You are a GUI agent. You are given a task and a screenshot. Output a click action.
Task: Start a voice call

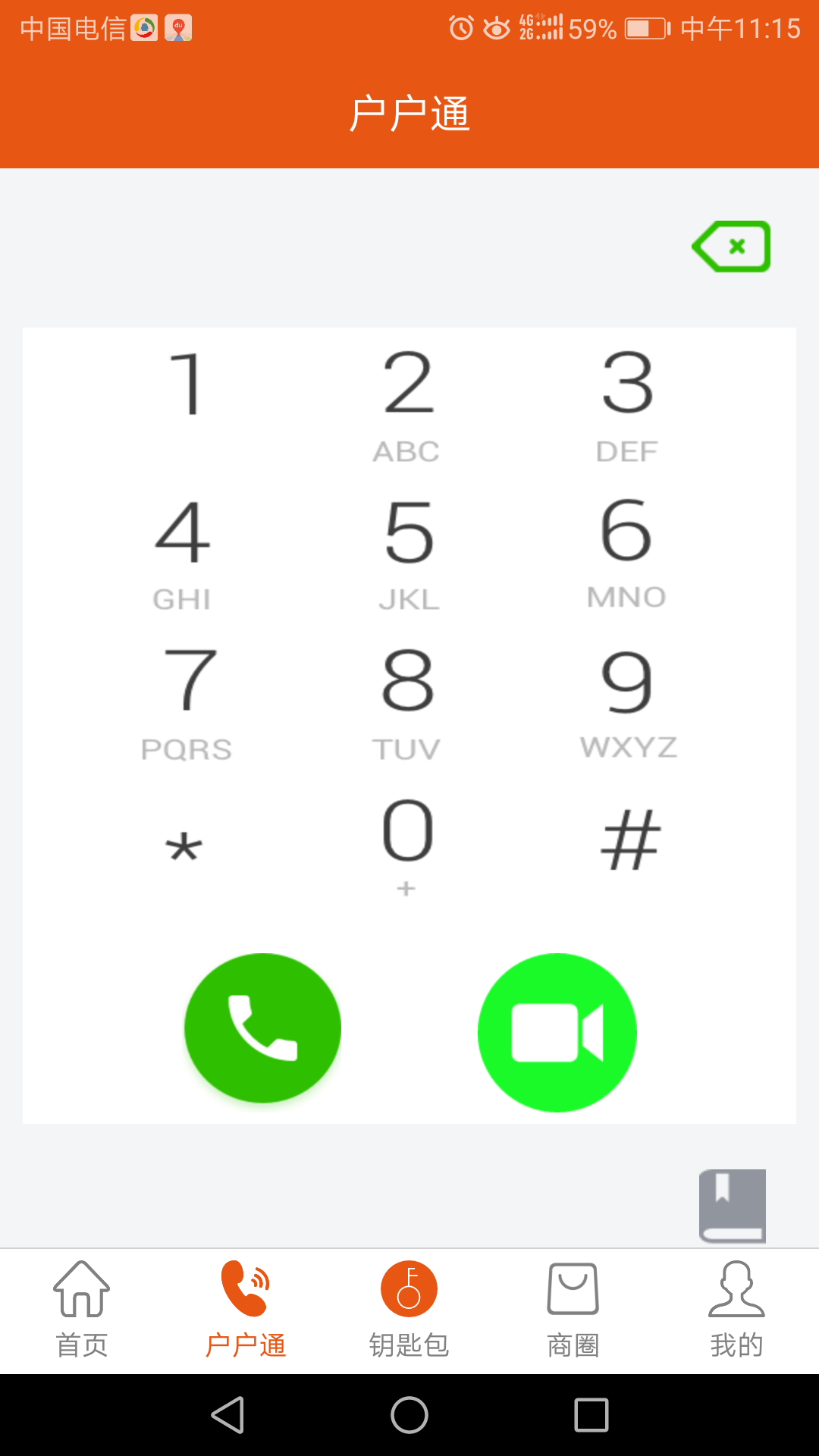263,1028
